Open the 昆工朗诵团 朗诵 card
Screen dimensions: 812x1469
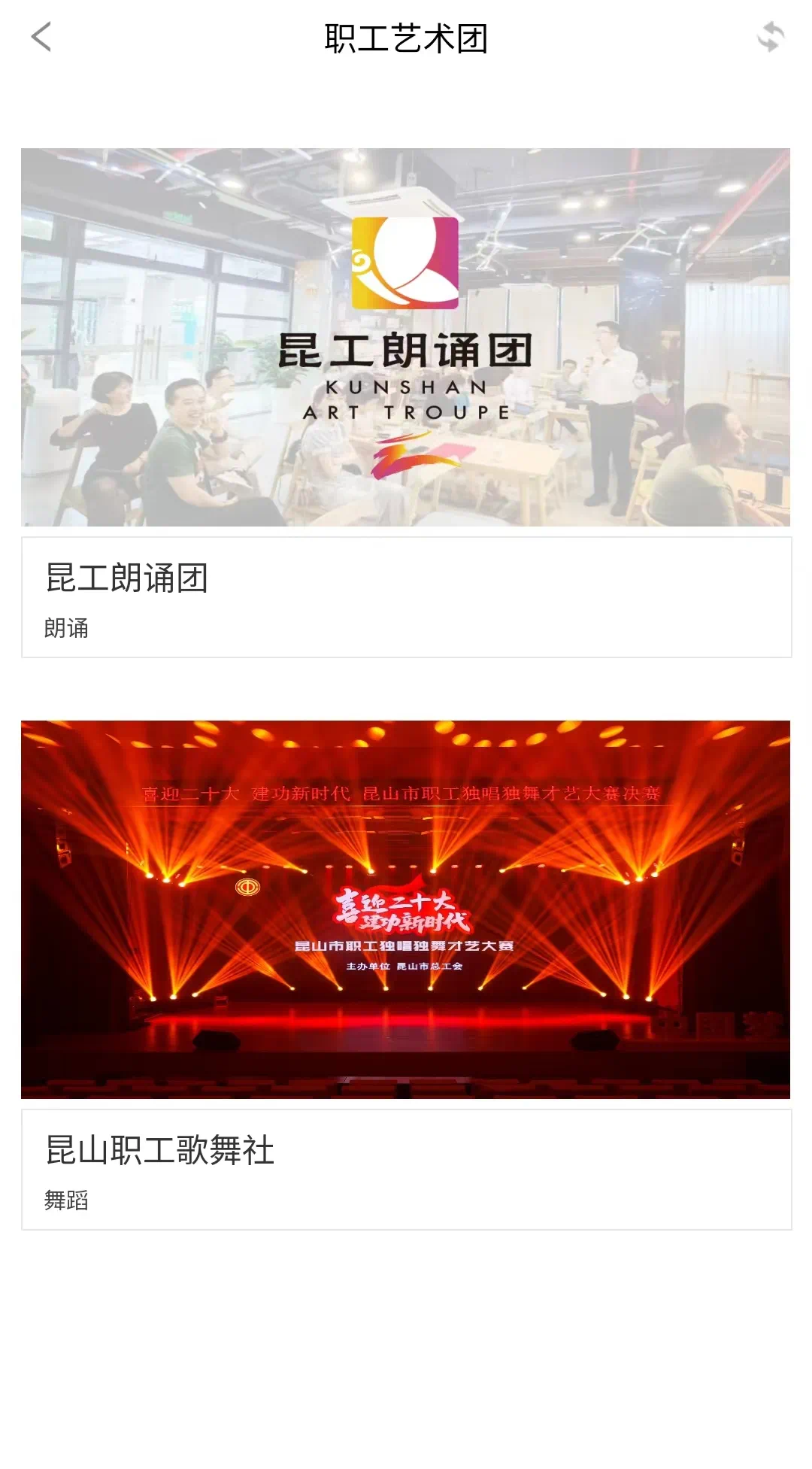click(x=406, y=597)
